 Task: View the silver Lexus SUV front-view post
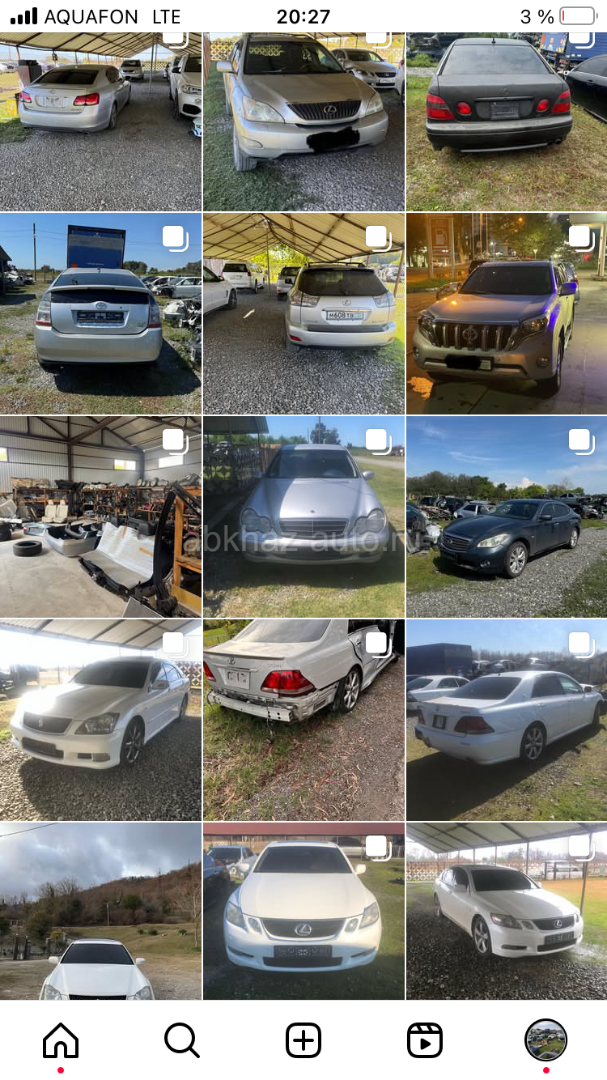click(303, 121)
